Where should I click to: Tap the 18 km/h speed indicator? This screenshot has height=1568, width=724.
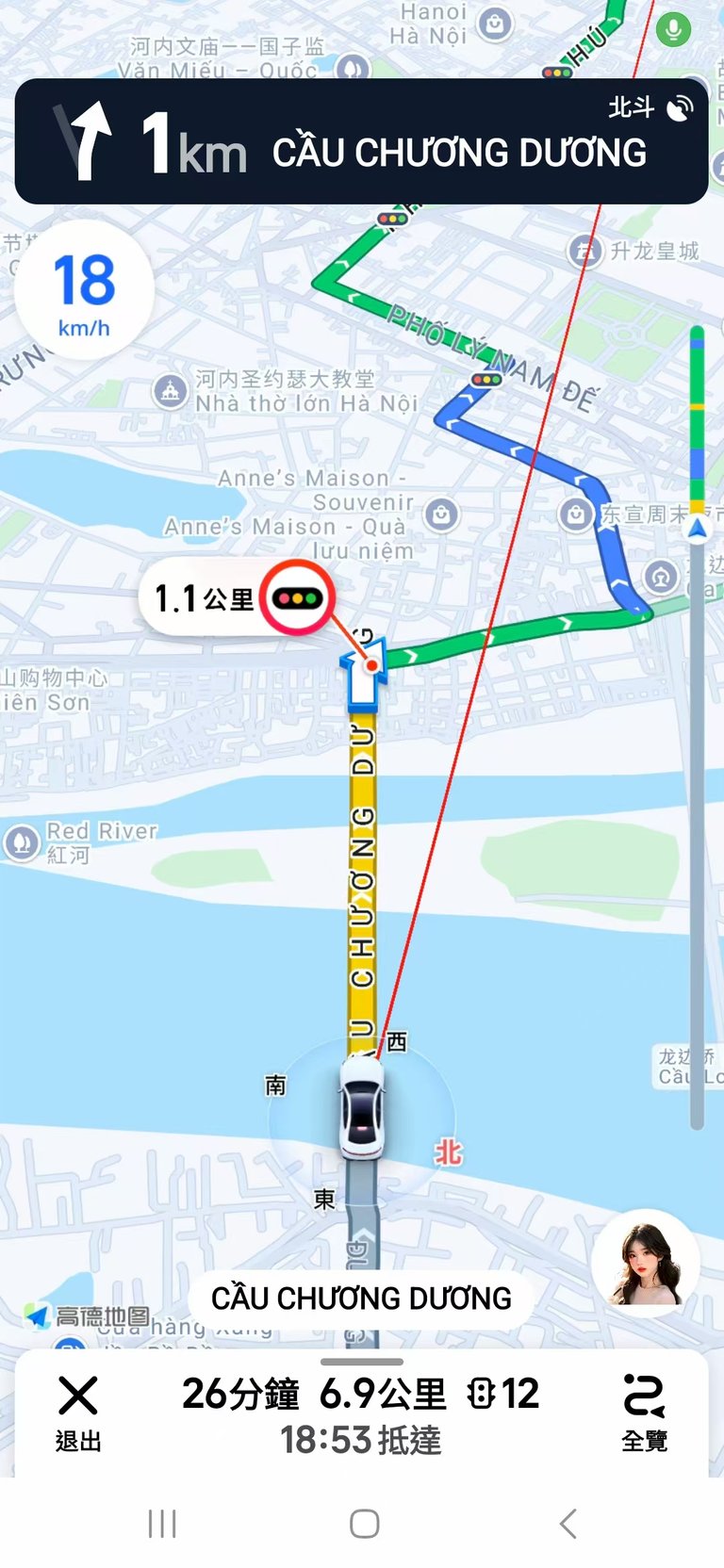tap(84, 291)
